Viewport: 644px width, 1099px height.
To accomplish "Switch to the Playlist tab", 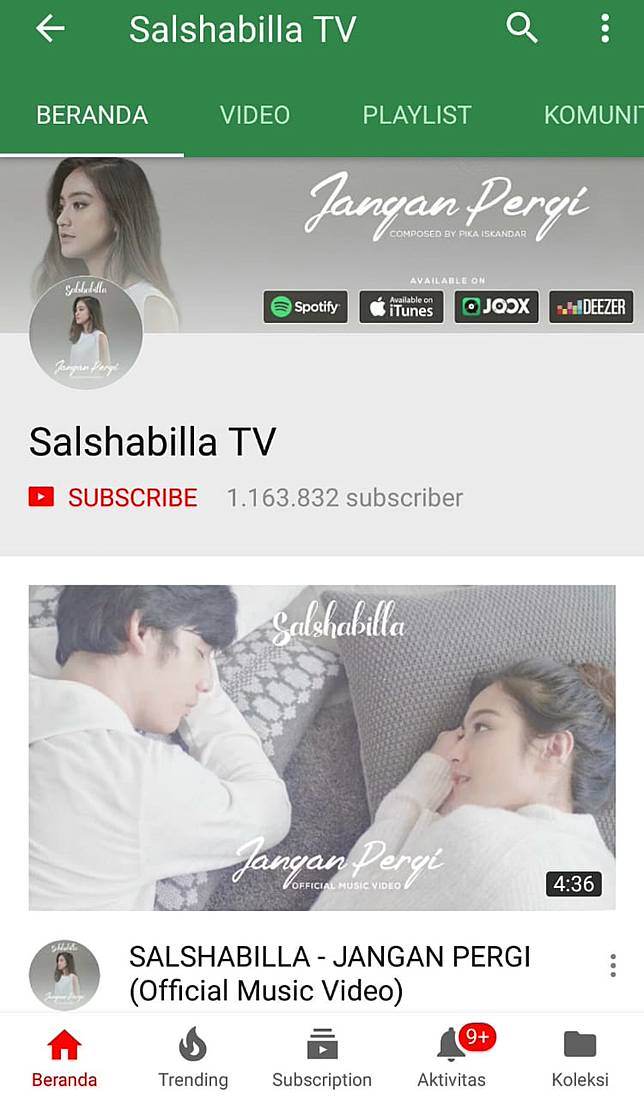I will pyautogui.click(x=416, y=115).
